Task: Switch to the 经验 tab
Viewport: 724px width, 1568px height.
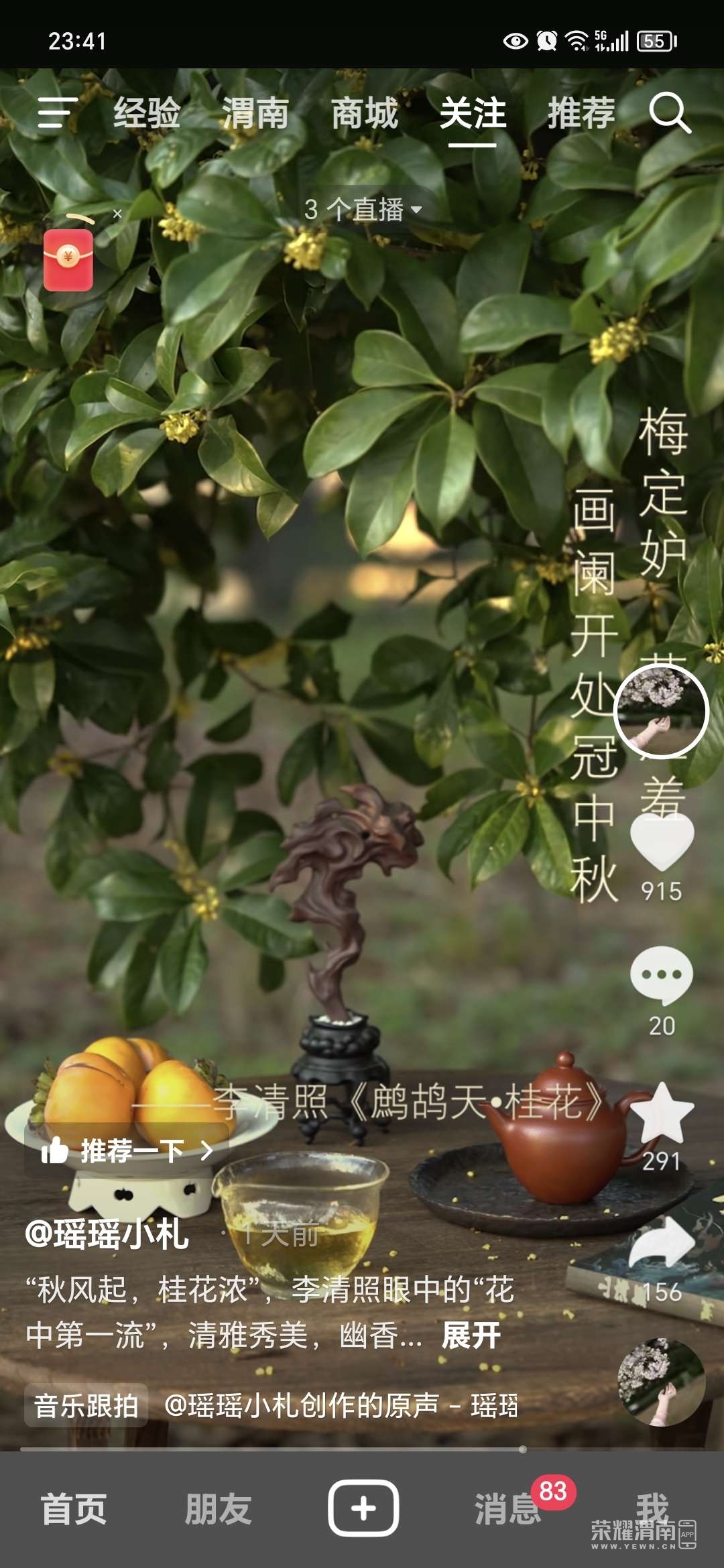Action: [x=147, y=113]
